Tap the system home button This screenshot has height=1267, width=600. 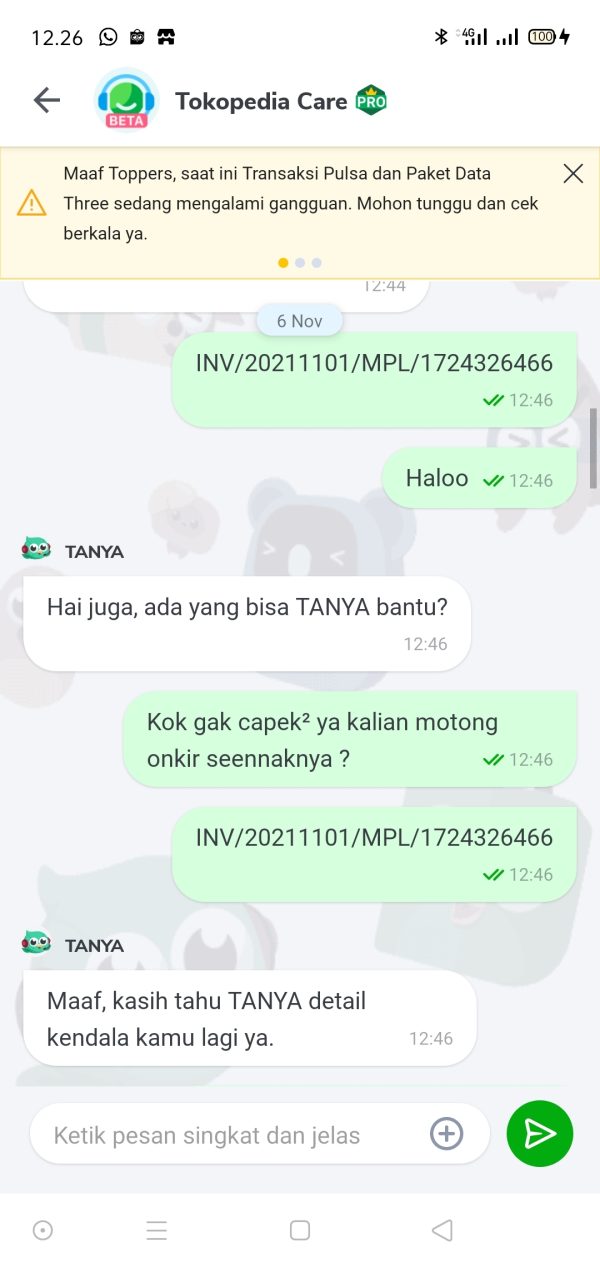point(300,1230)
